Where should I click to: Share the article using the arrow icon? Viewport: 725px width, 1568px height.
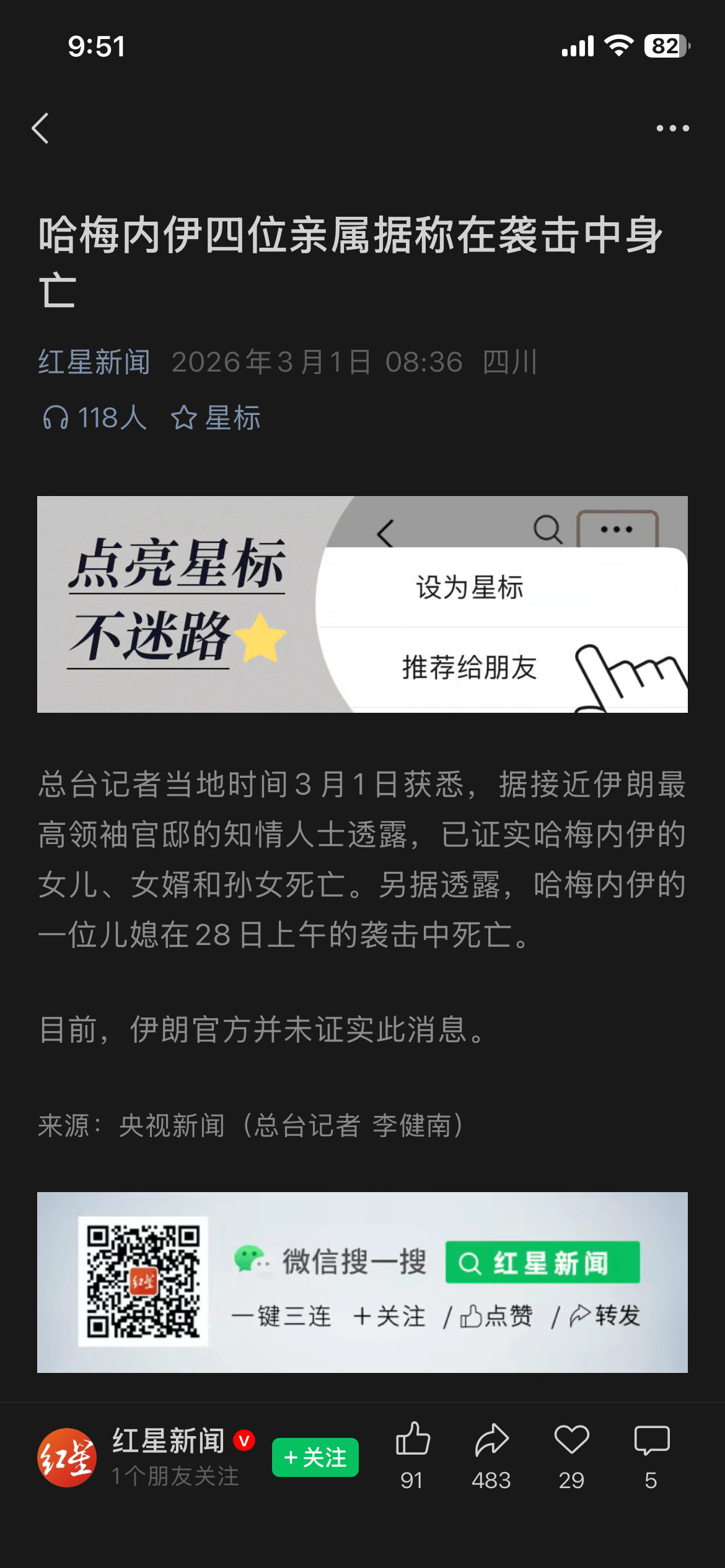coord(491,1440)
